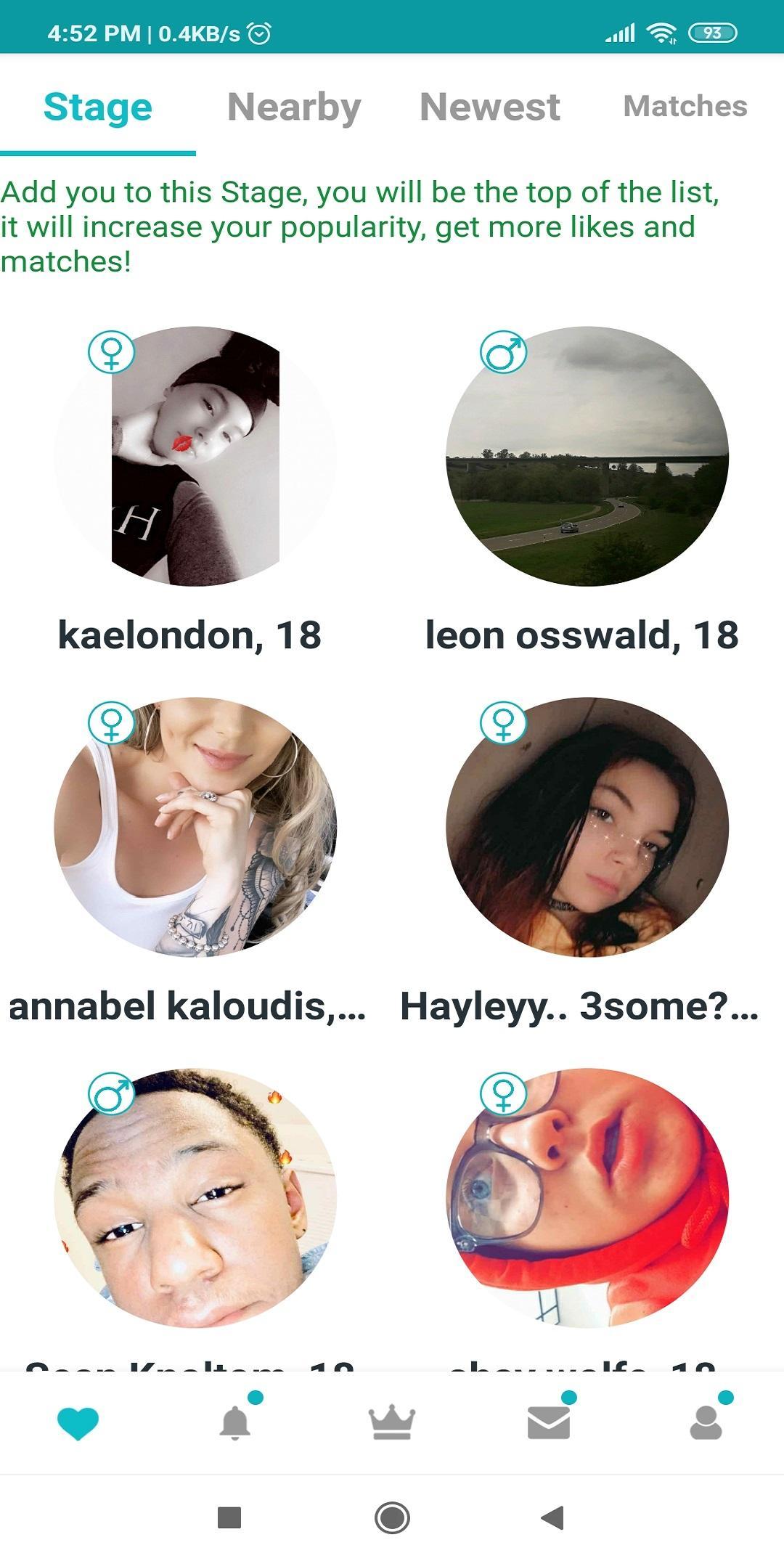Open the crown premium section
The width and height of the screenshot is (784, 1561).
[392, 1422]
